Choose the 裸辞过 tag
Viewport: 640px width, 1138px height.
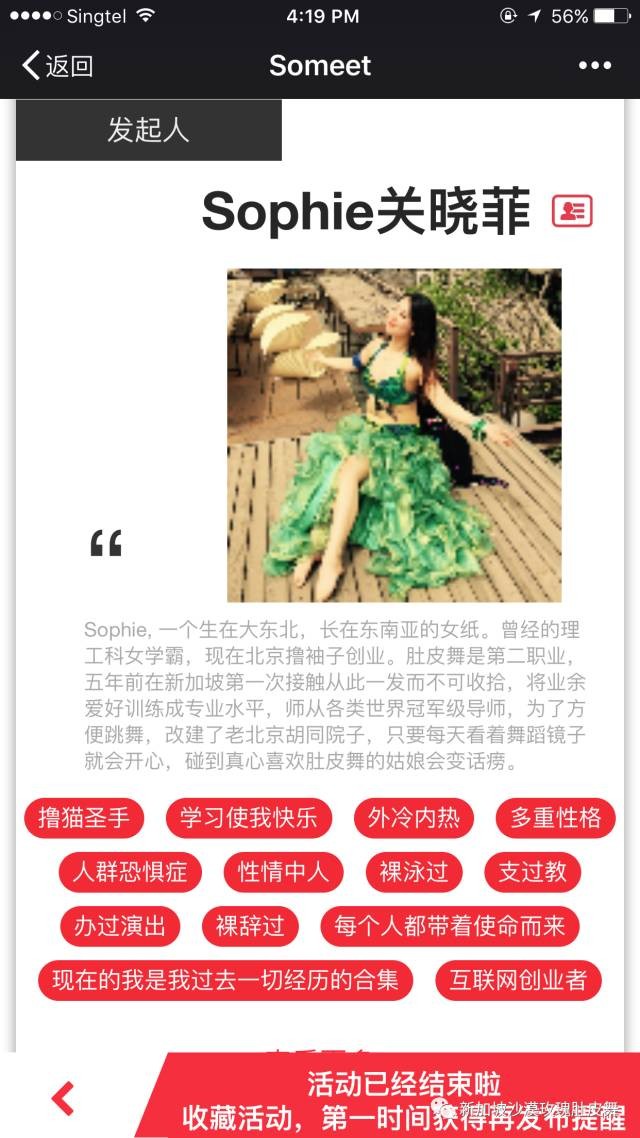(250, 926)
